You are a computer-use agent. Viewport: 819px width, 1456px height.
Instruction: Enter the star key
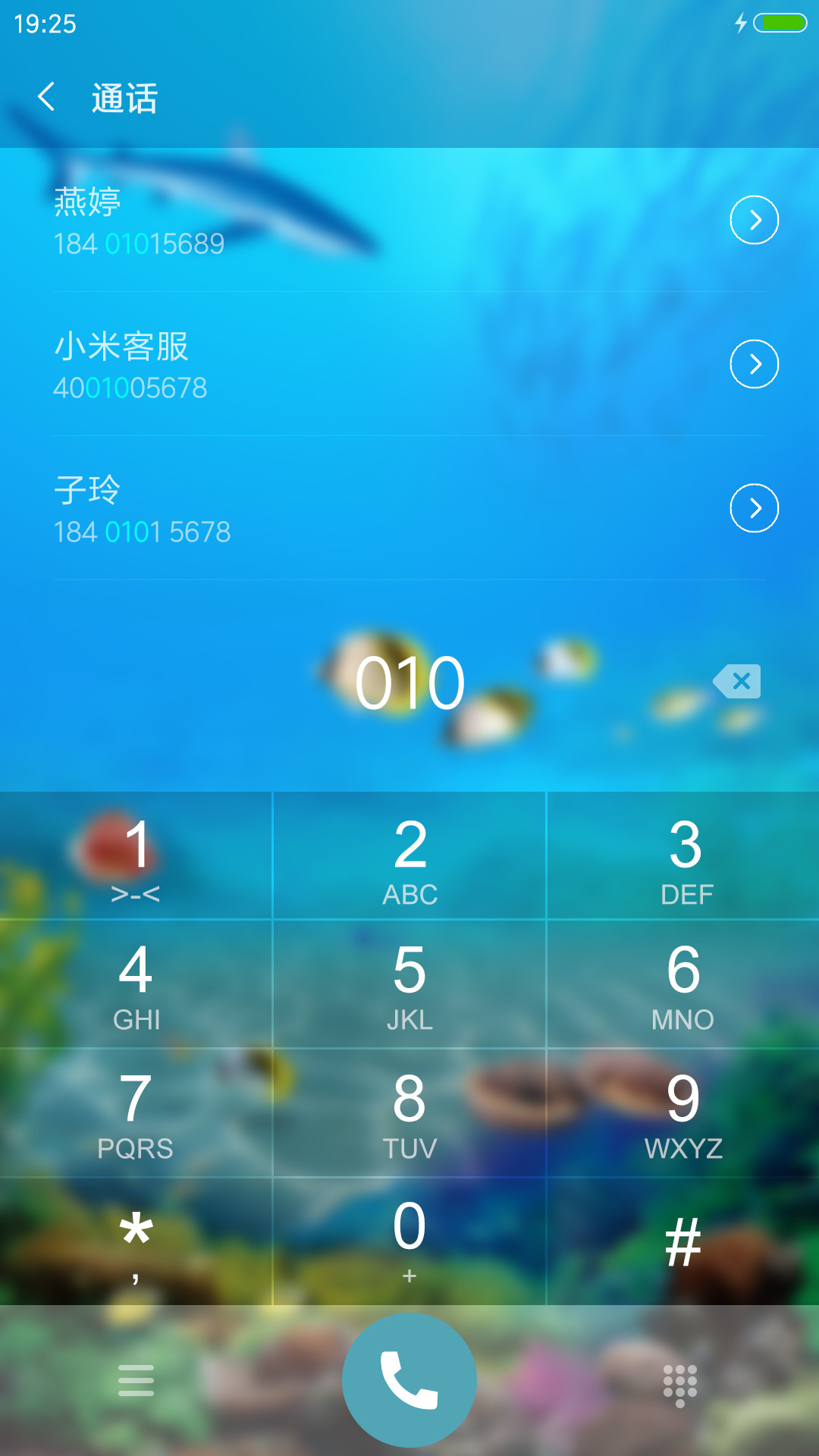136,1242
